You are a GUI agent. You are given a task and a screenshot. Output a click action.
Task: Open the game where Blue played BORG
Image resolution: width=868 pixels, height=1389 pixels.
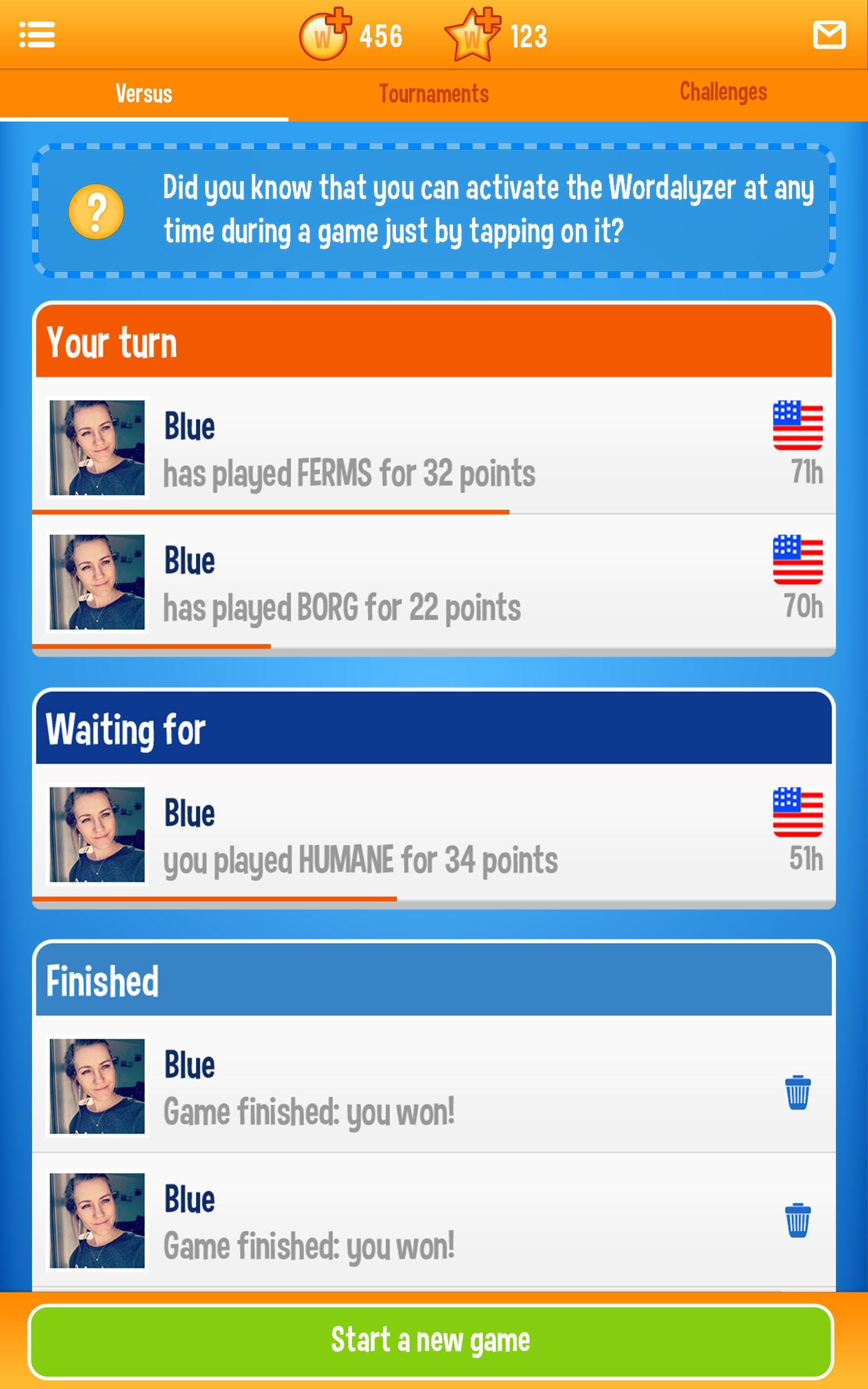coord(434,582)
